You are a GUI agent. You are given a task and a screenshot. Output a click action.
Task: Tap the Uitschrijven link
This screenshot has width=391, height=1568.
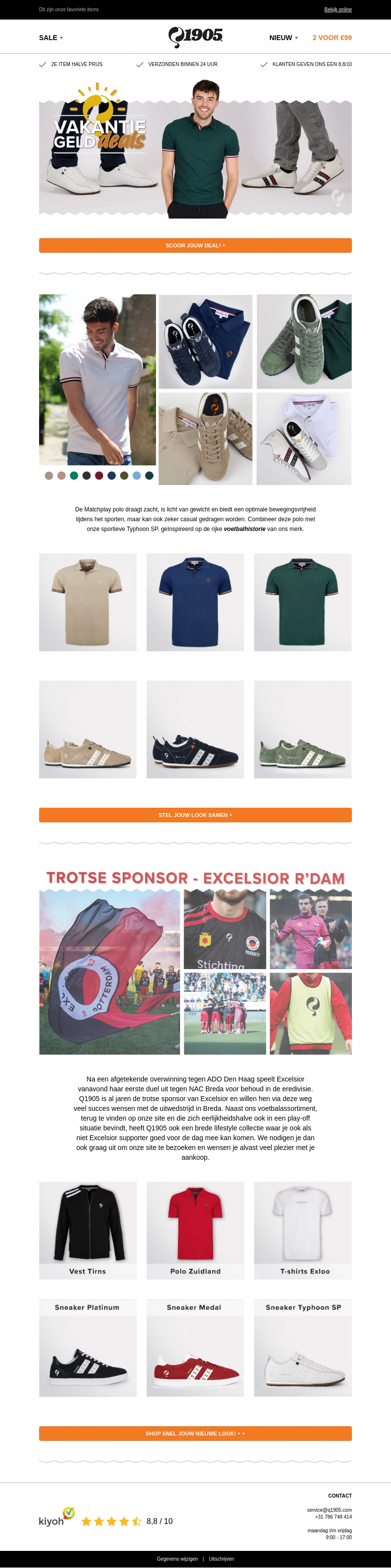221,1559
